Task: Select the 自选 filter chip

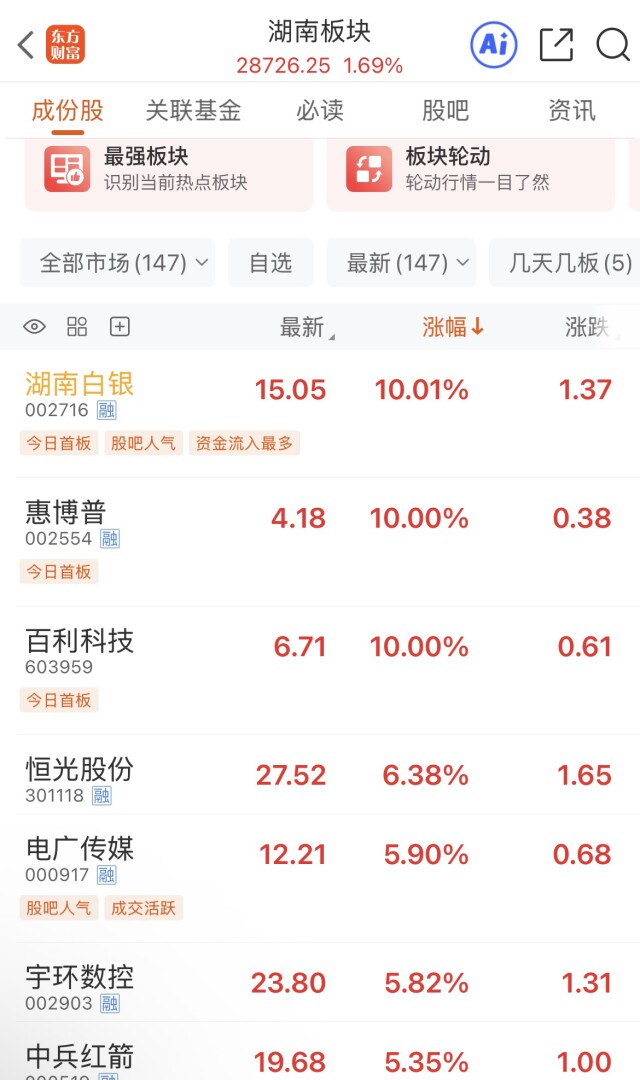Action: point(270,263)
